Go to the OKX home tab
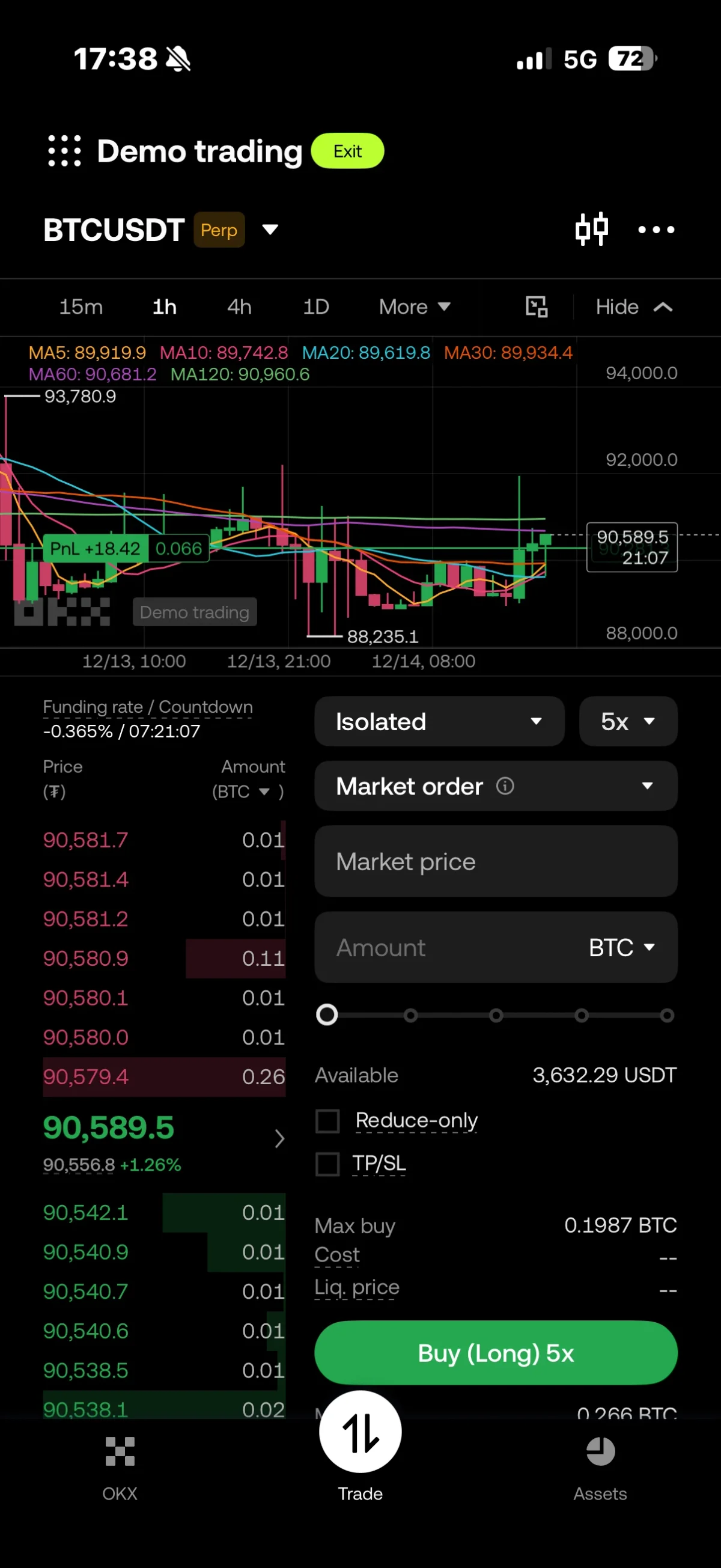Screen dimensions: 721x1568 tap(120, 1467)
